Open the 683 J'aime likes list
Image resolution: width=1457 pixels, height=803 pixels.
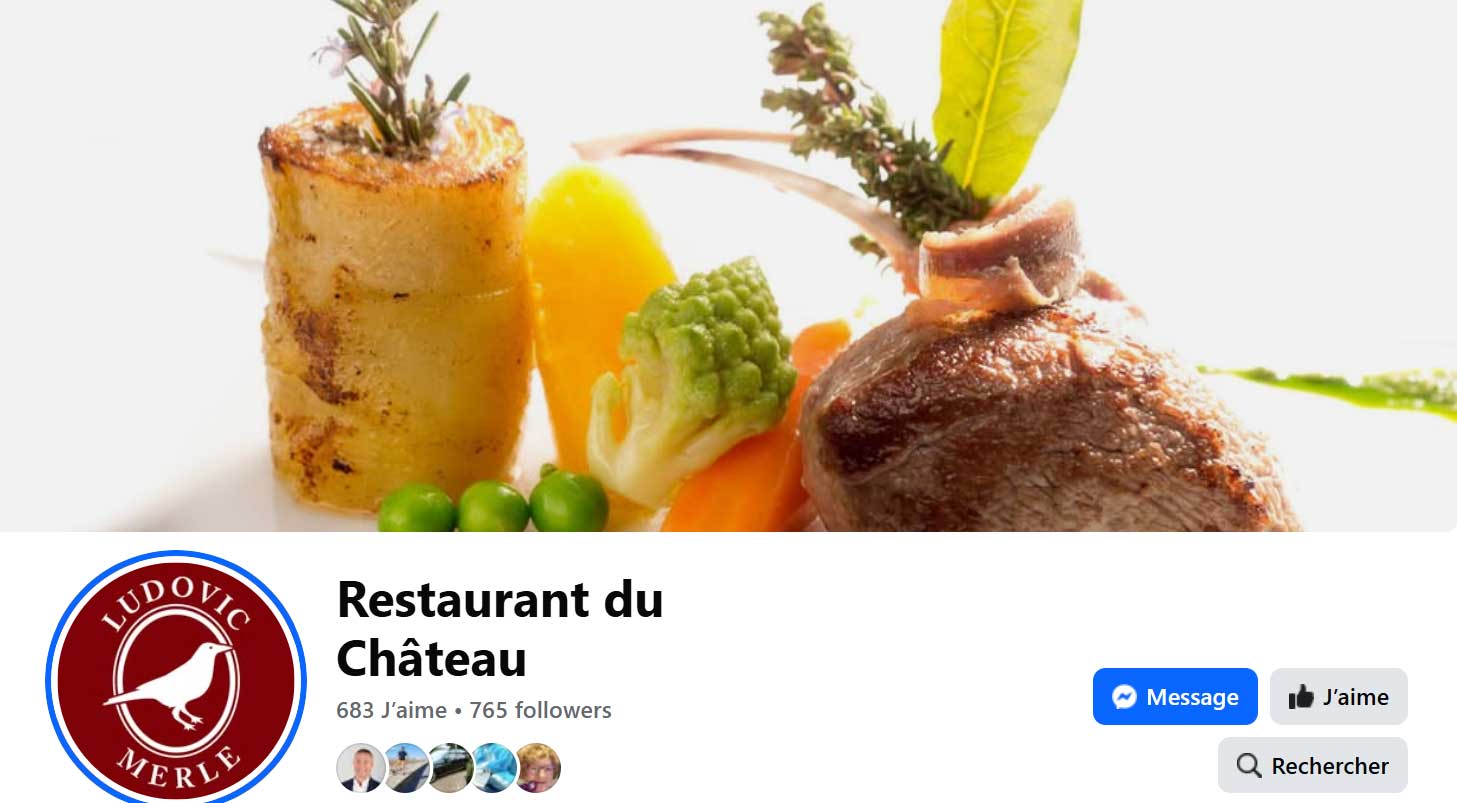[x=391, y=711]
